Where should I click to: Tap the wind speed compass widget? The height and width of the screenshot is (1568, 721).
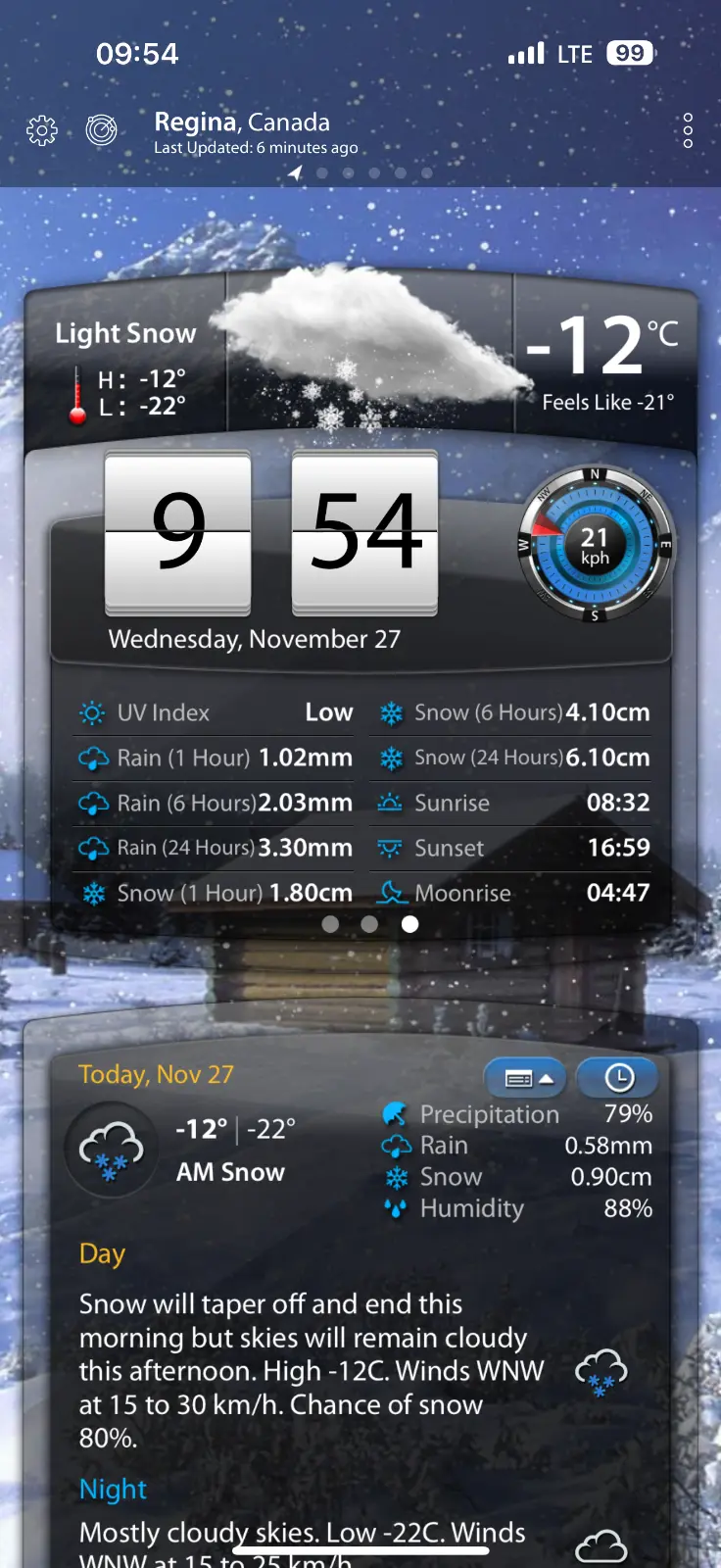click(595, 546)
